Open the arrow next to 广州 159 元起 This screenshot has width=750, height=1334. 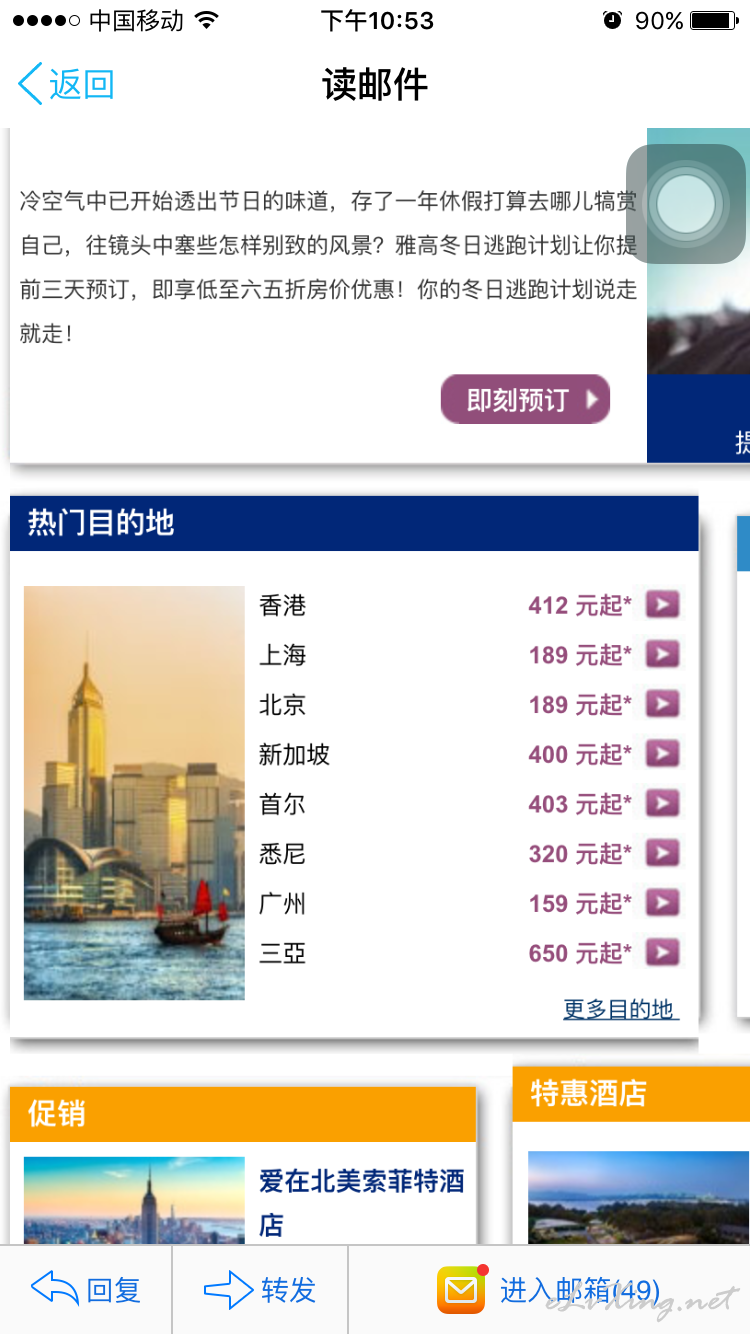(662, 903)
